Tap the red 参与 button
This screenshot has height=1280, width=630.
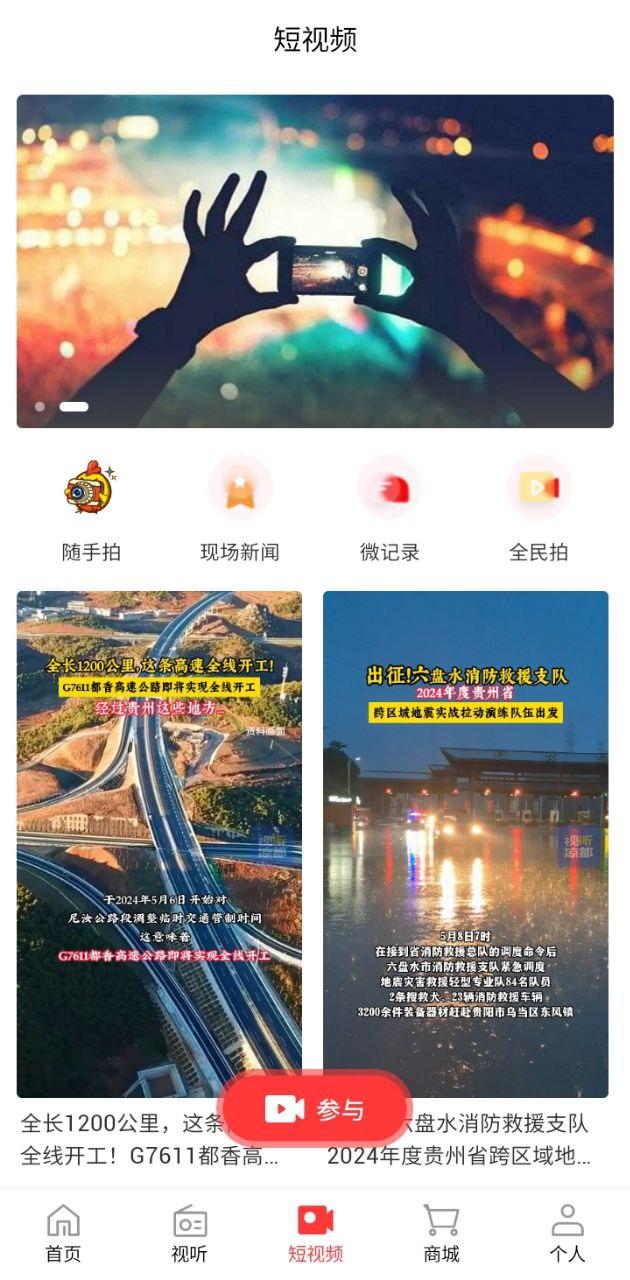click(x=315, y=1109)
